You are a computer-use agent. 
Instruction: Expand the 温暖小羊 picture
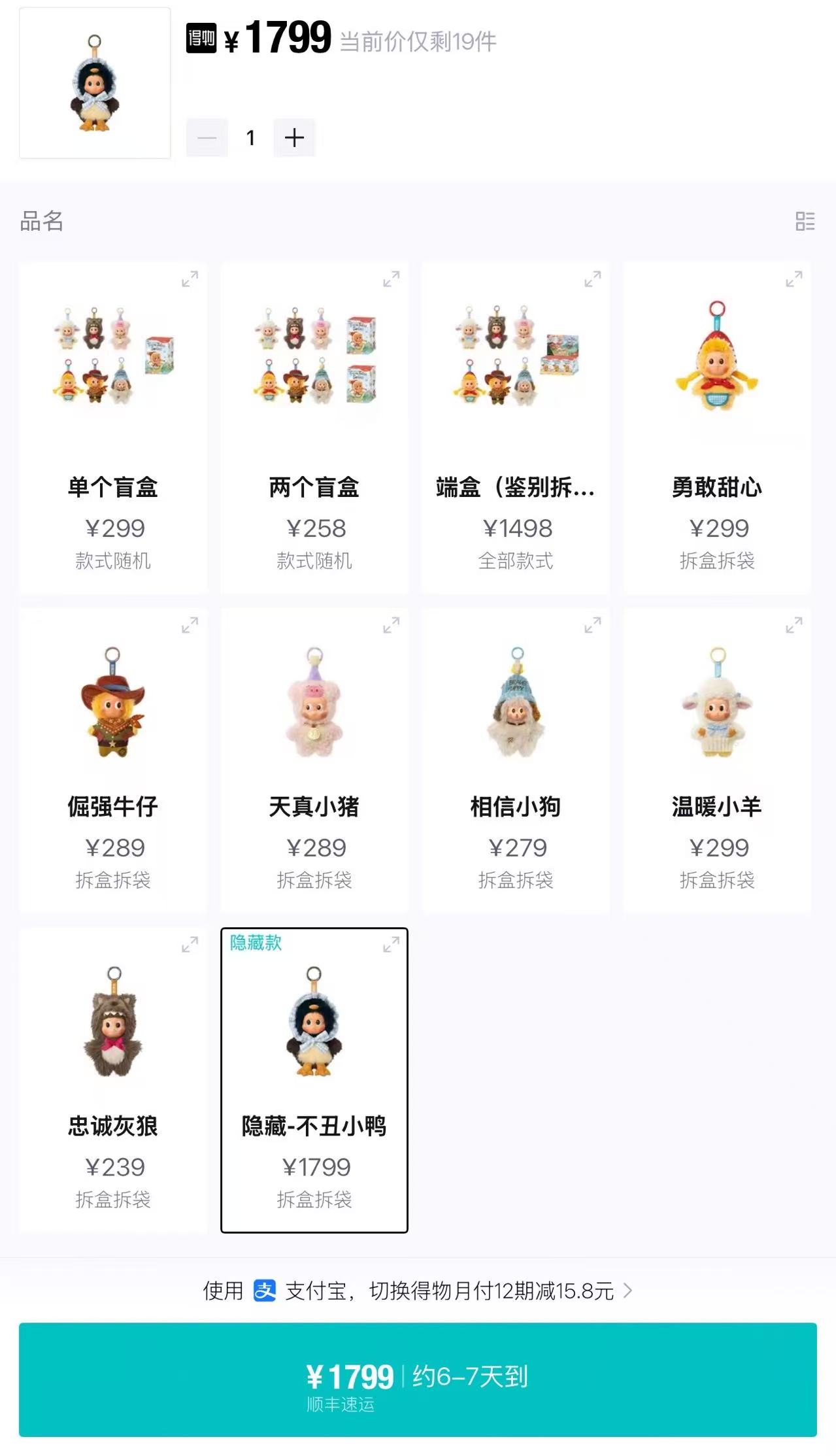click(x=794, y=625)
